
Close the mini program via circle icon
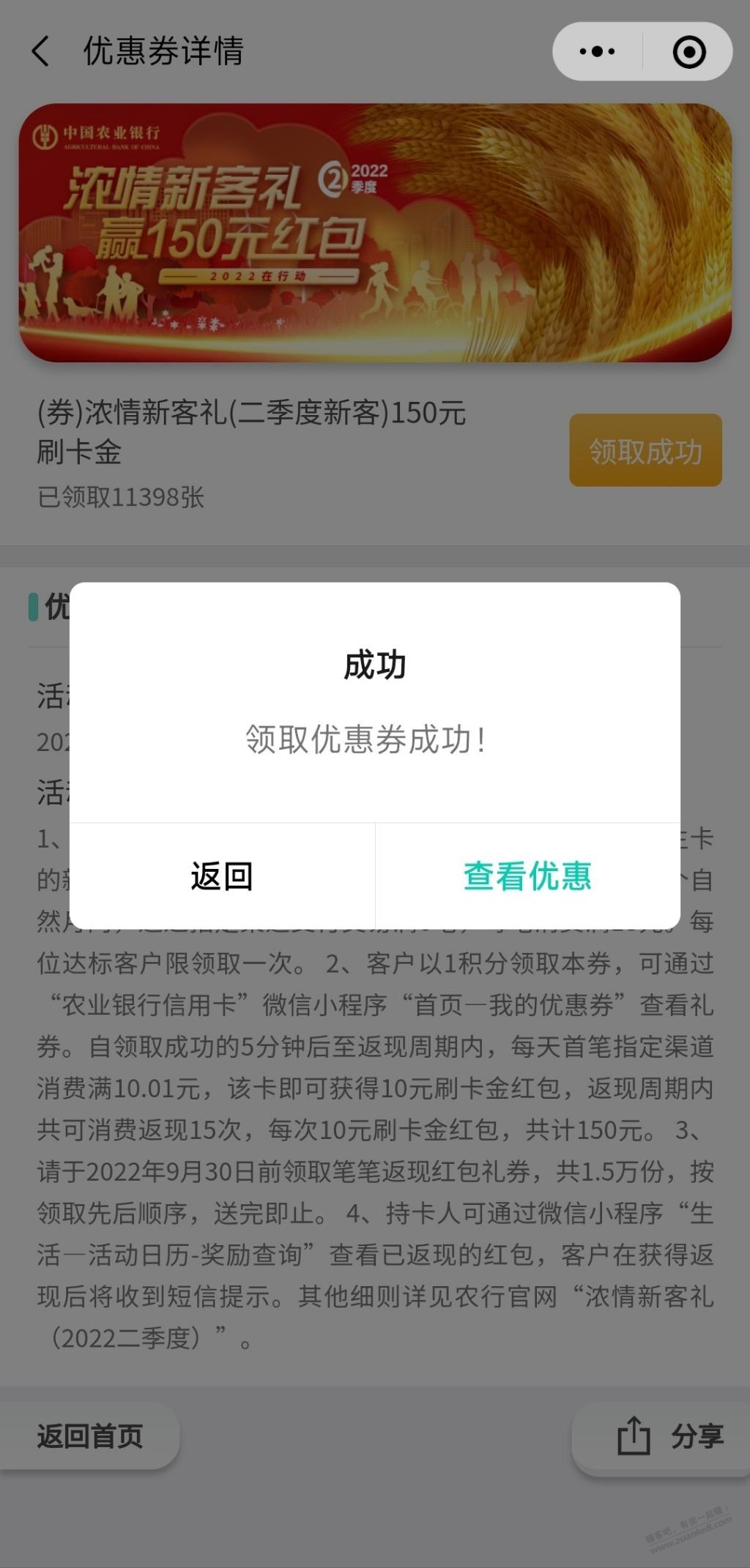[689, 51]
